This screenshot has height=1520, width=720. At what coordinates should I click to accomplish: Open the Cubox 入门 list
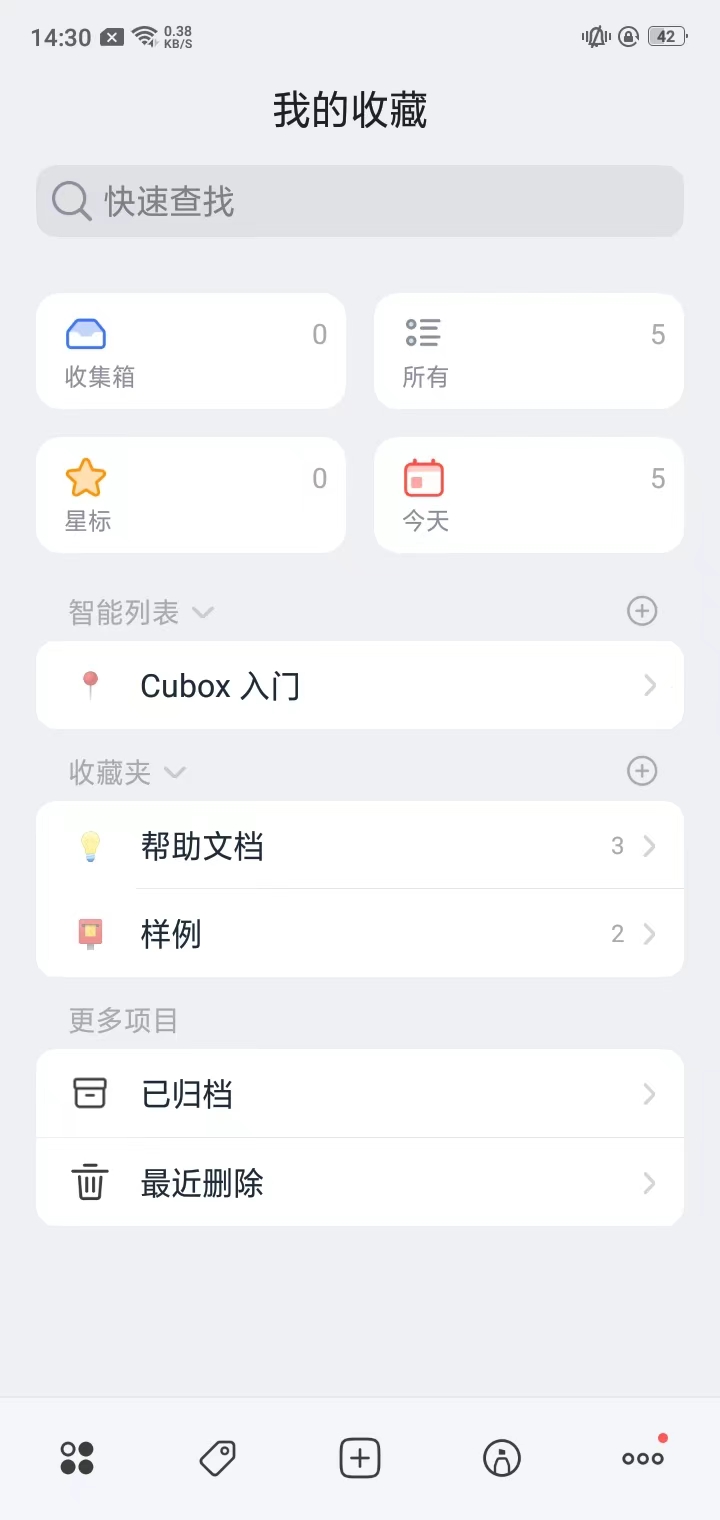point(360,686)
